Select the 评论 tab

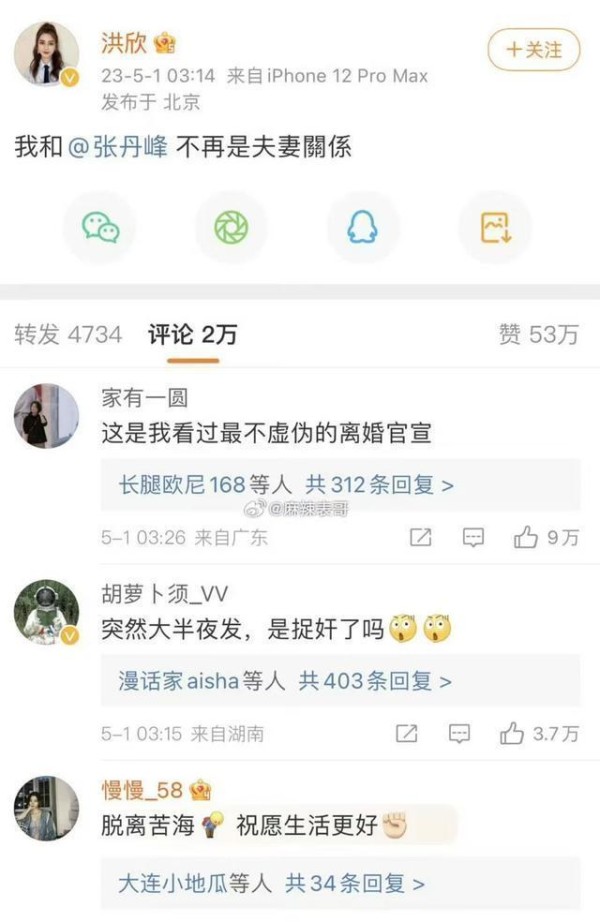pos(193,335)
